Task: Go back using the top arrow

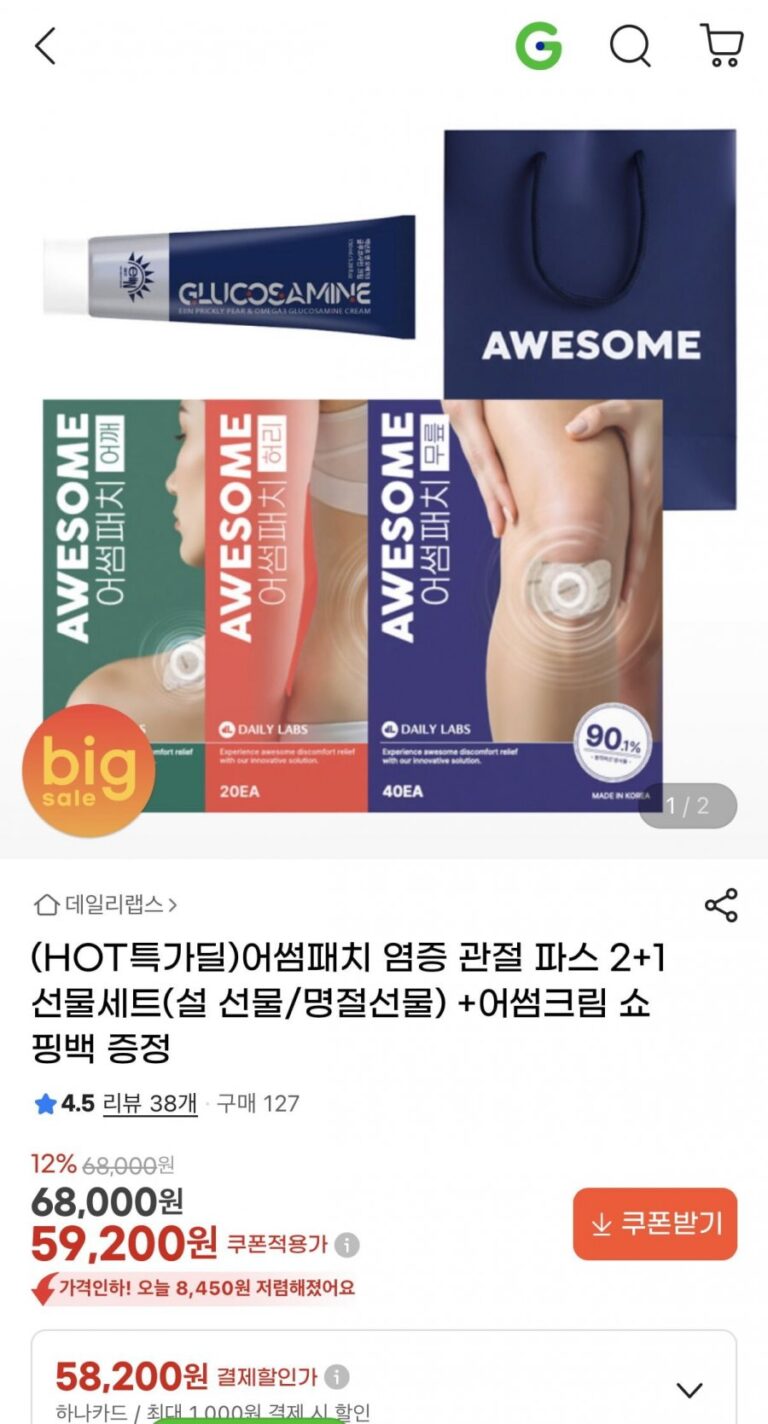Action: (46, 46)
